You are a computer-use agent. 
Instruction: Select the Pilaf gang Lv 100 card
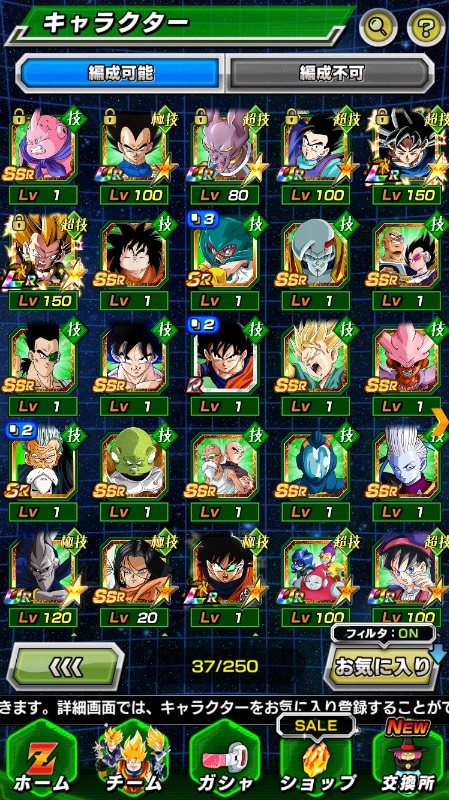315,578
